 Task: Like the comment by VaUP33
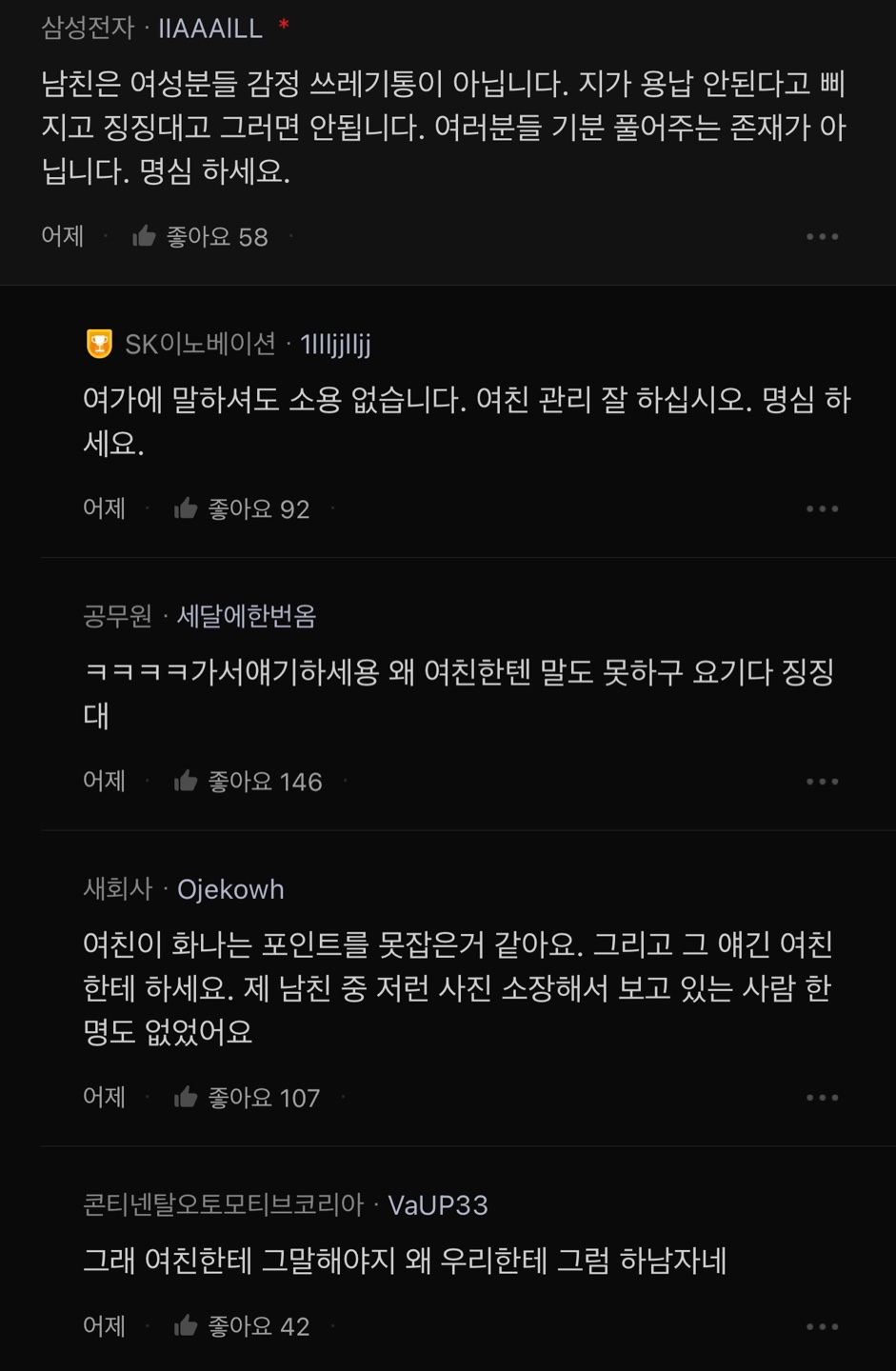187,1326
